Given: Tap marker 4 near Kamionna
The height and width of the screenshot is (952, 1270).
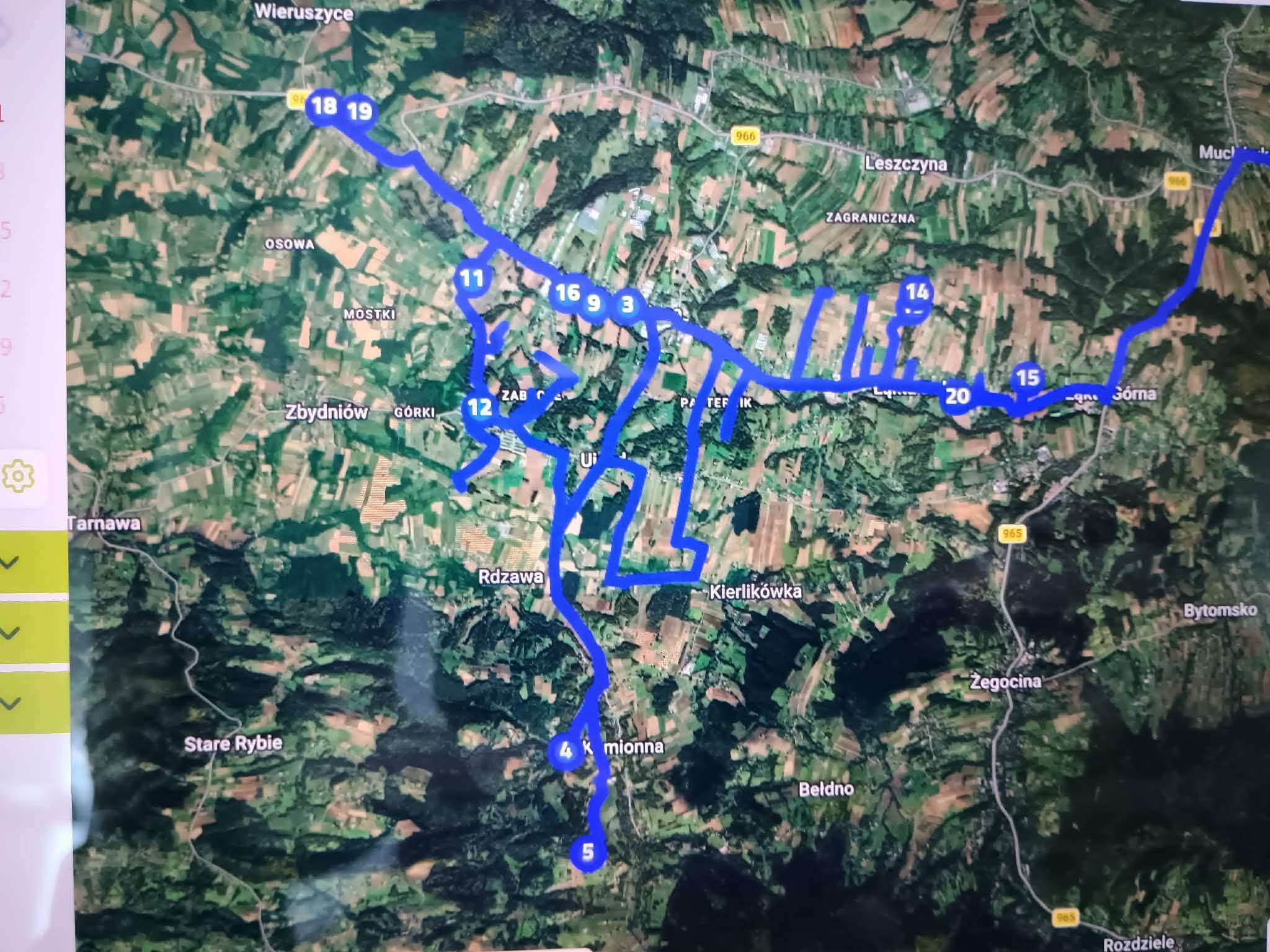Looking at the screenshot, I should [565, 751].
